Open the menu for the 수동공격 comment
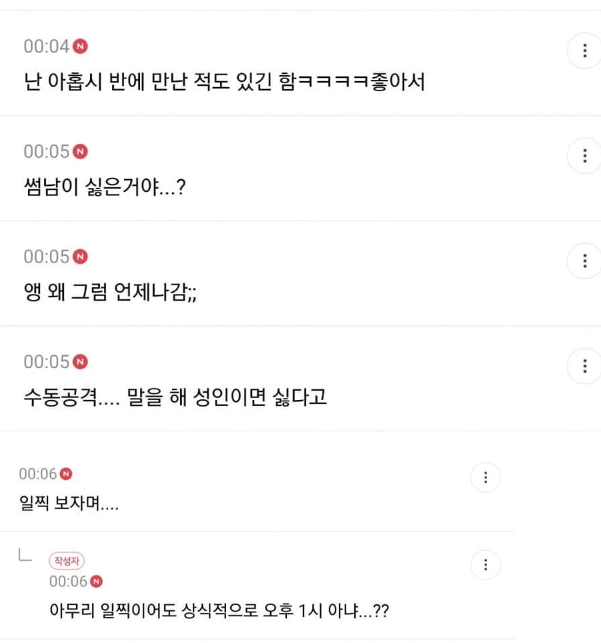 (584, 366)
